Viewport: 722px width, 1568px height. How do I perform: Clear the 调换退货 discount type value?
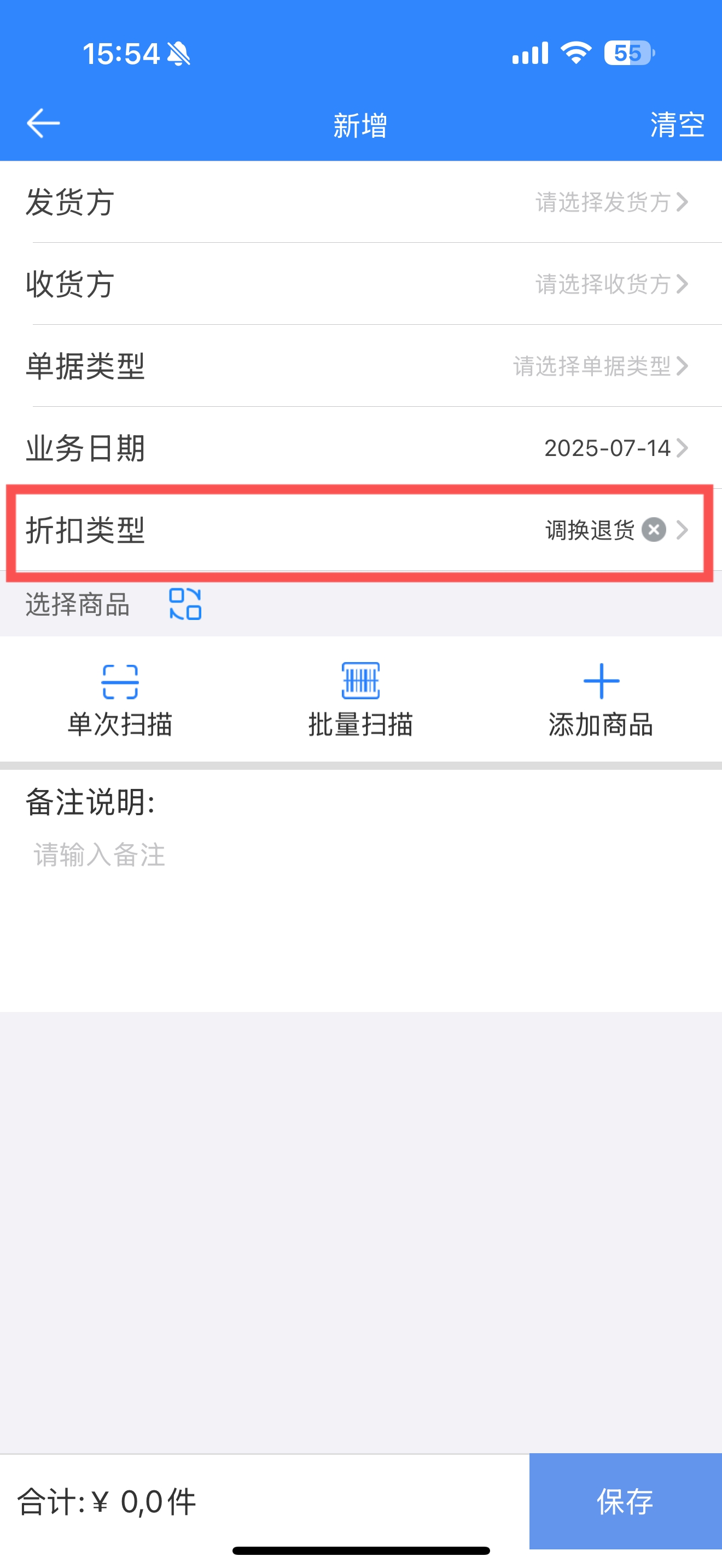click(654, 530)
